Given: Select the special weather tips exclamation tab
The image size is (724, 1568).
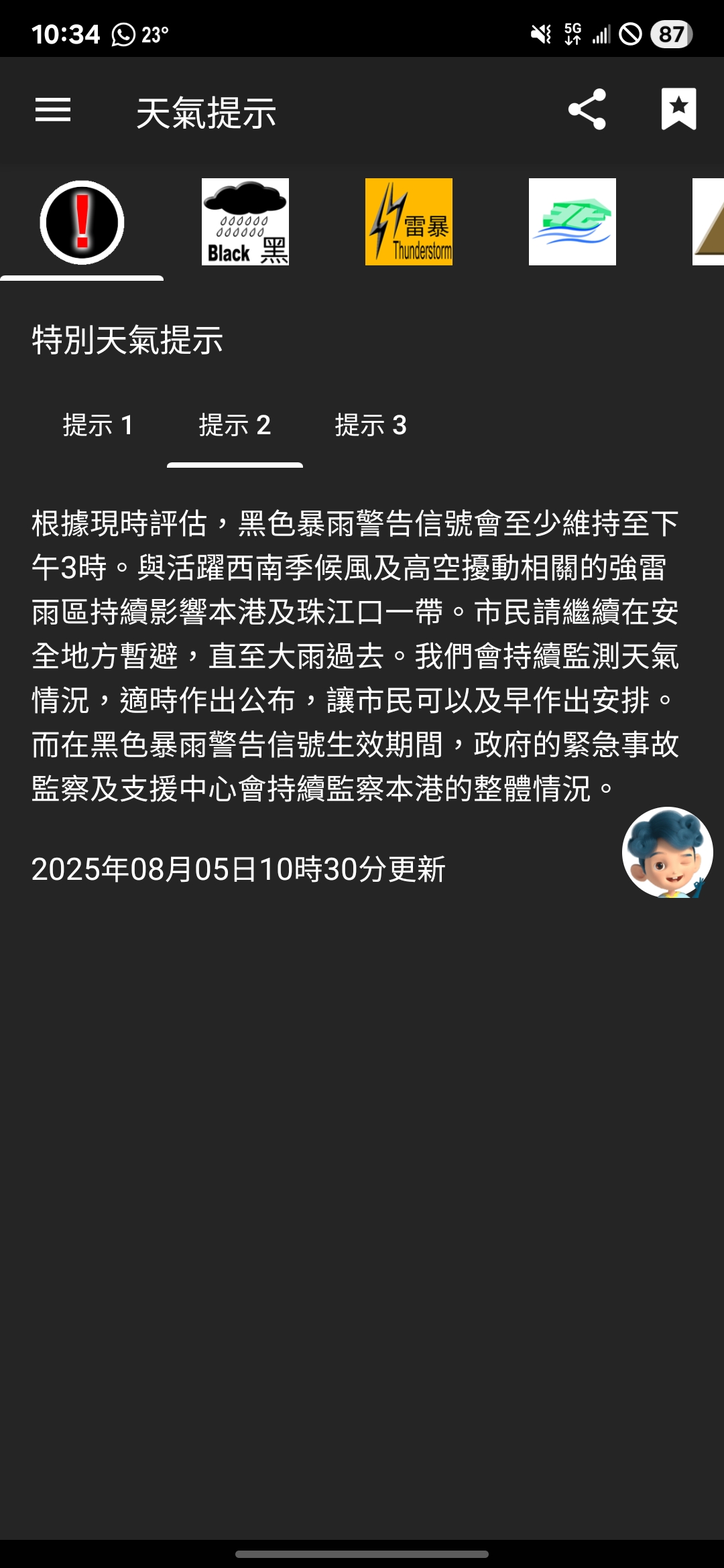Looking at the screenshot, I should point(82,222).
